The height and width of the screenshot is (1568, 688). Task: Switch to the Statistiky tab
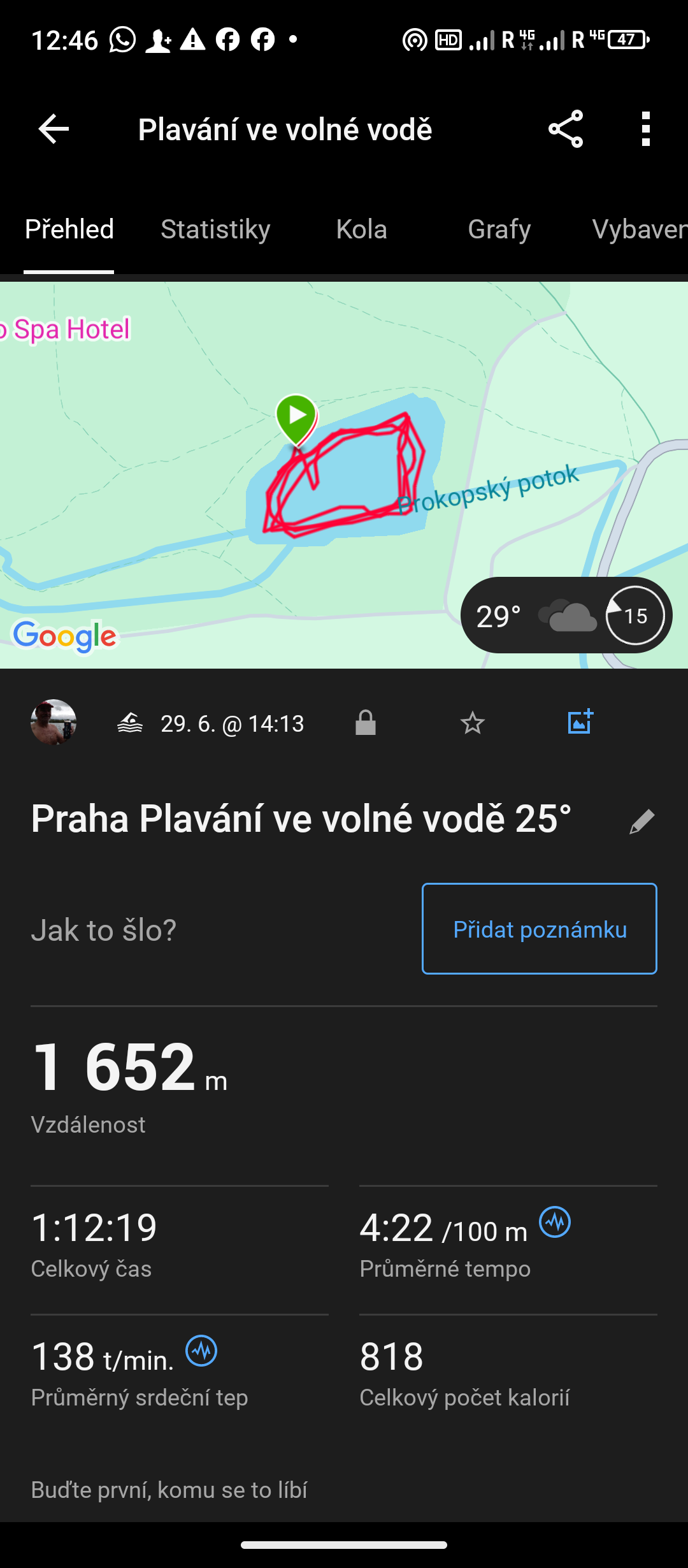click(x=215, y=229)
